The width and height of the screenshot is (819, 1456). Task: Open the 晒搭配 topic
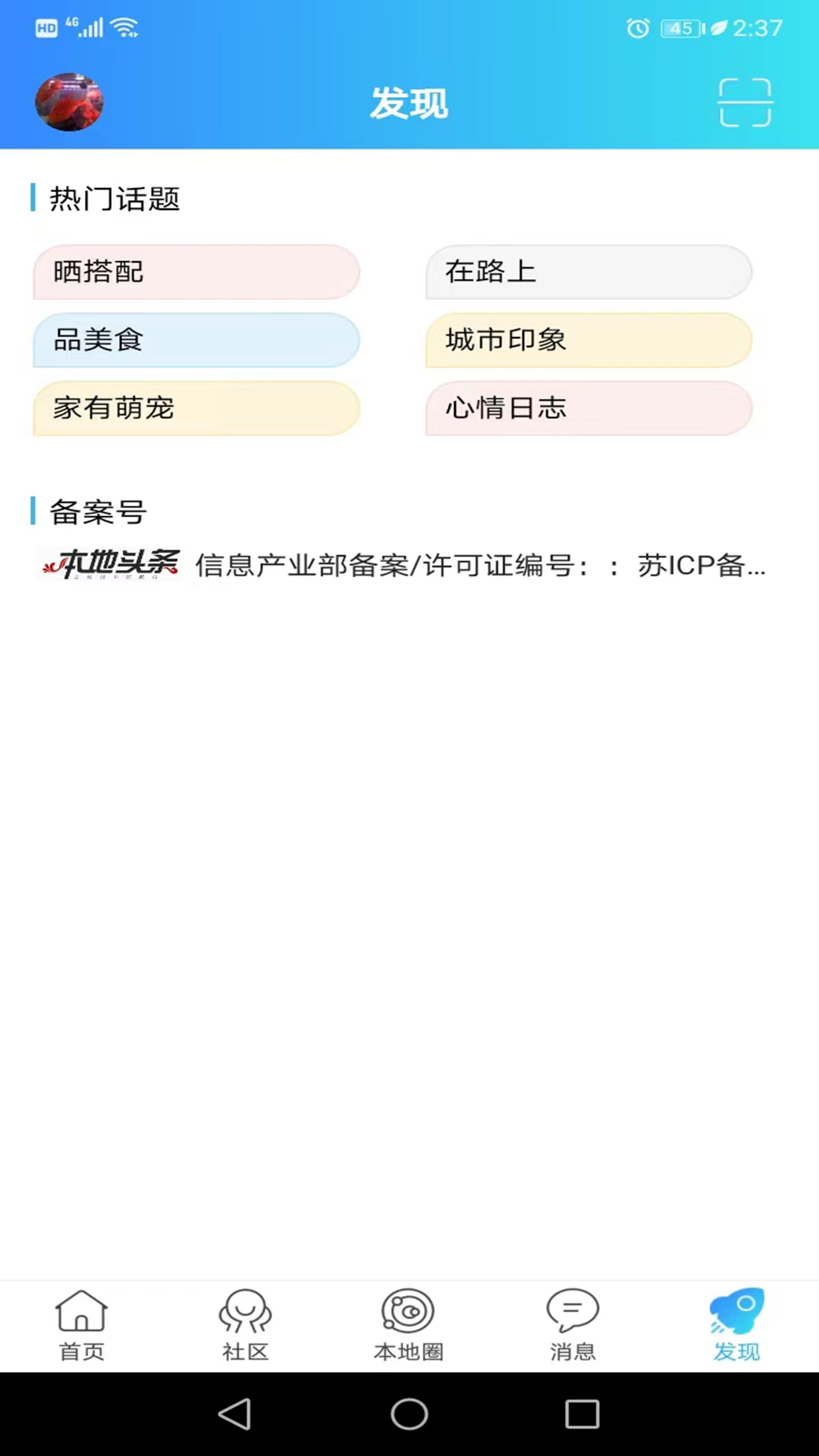point(196,272)
